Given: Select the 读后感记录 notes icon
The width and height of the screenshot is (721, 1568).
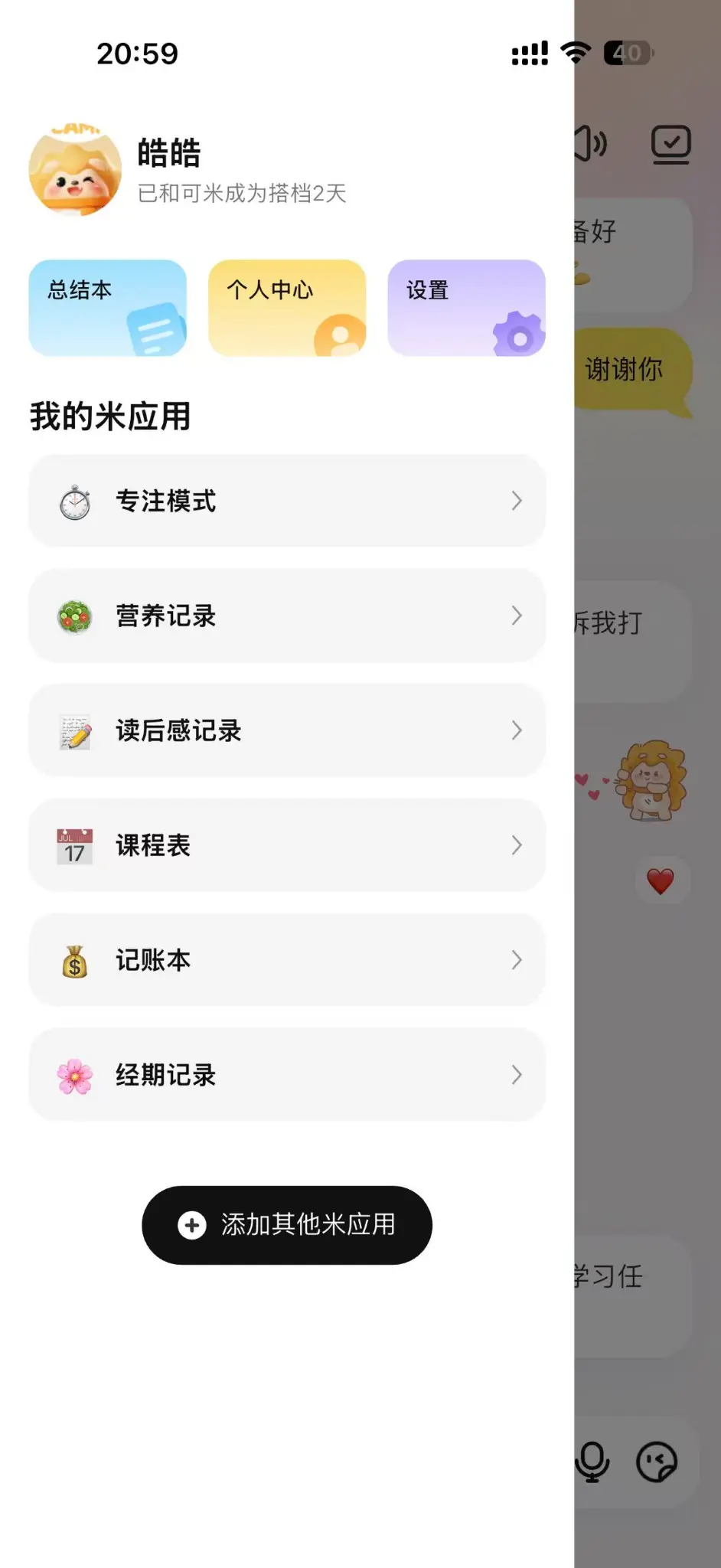Looking at the screenshot, I should [73, 731].
